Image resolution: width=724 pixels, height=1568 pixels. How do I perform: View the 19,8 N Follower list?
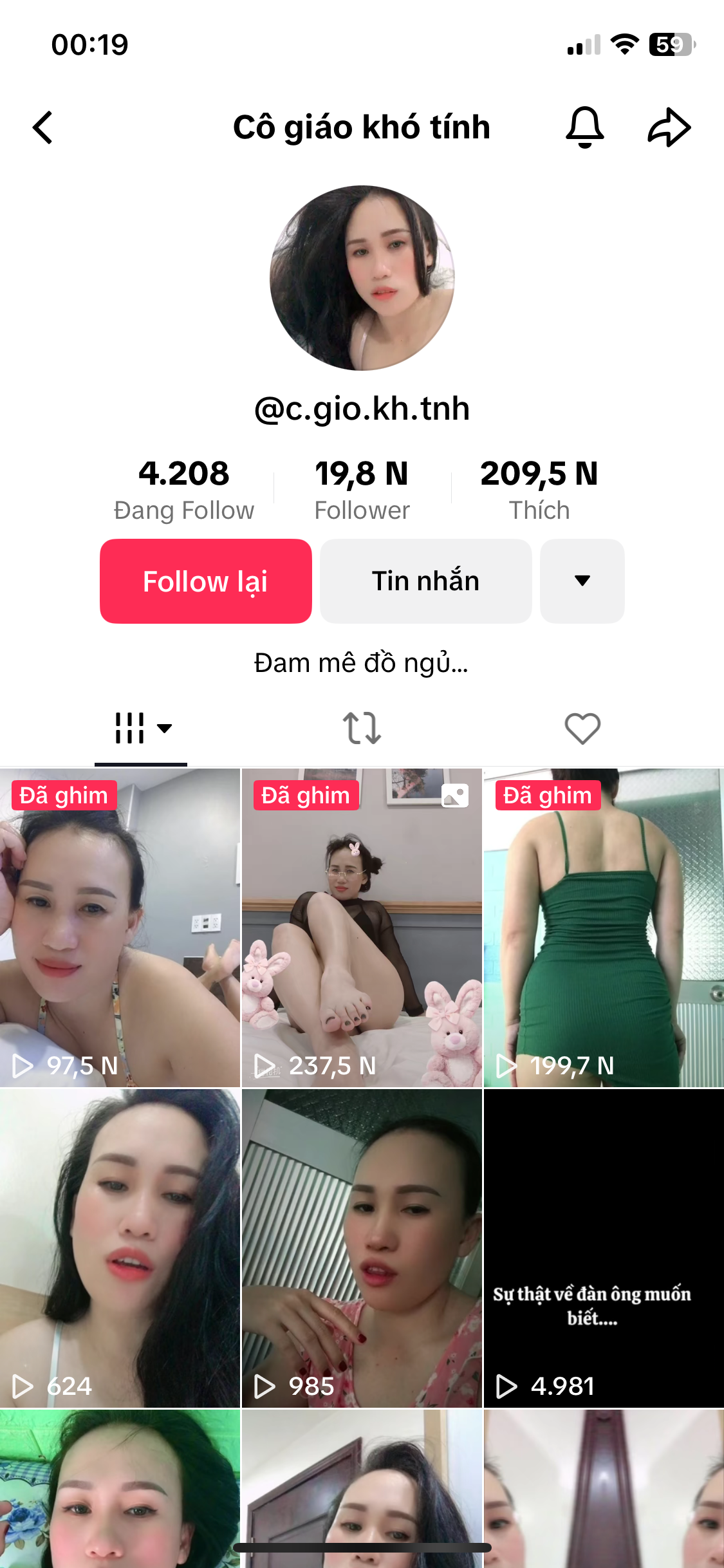(362, 489)
